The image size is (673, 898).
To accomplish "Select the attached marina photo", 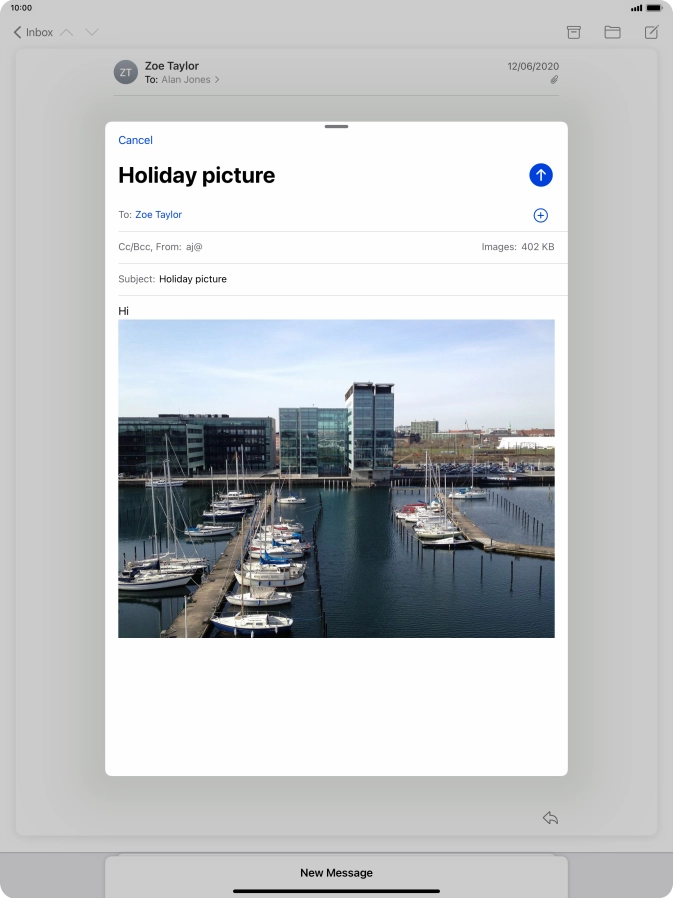I will 336,478.
